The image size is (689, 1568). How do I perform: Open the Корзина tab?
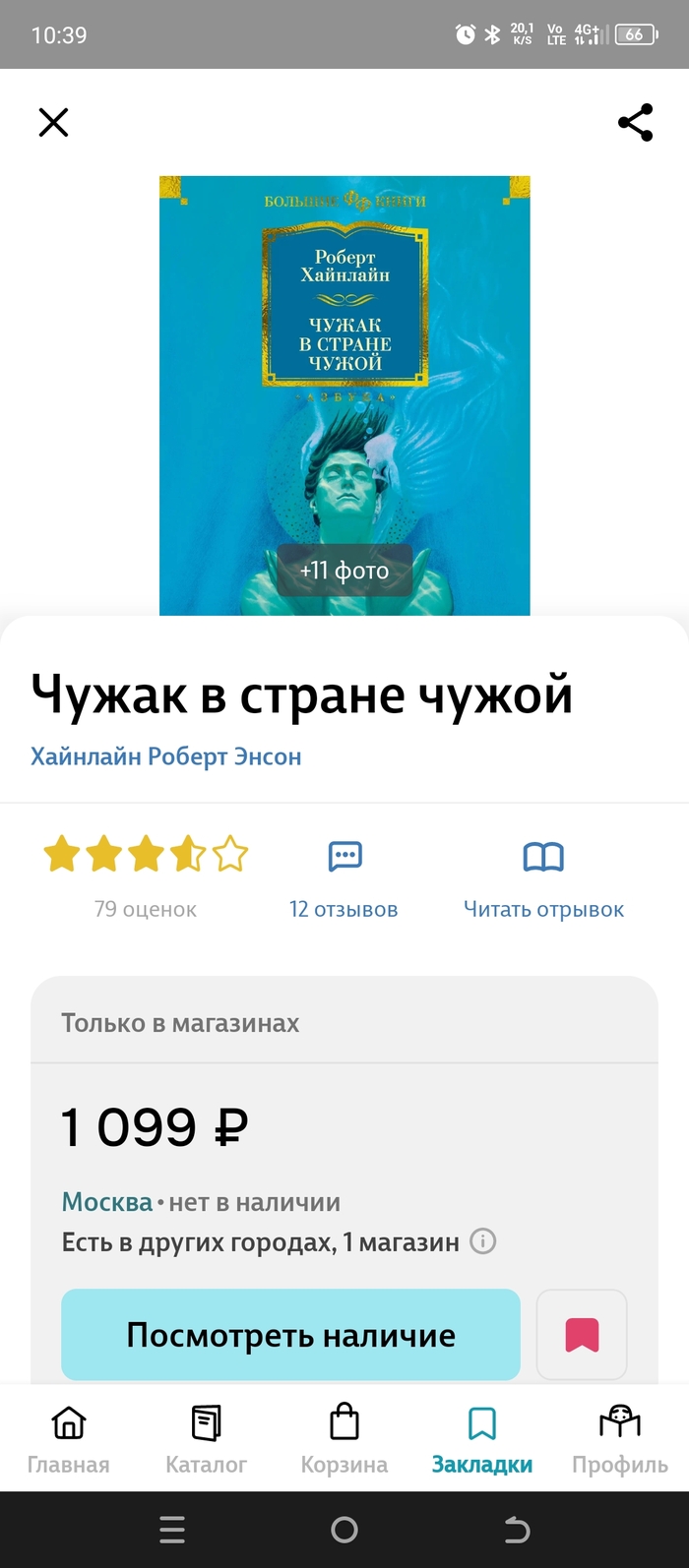pyautogui.click(x=344, y=1440)
